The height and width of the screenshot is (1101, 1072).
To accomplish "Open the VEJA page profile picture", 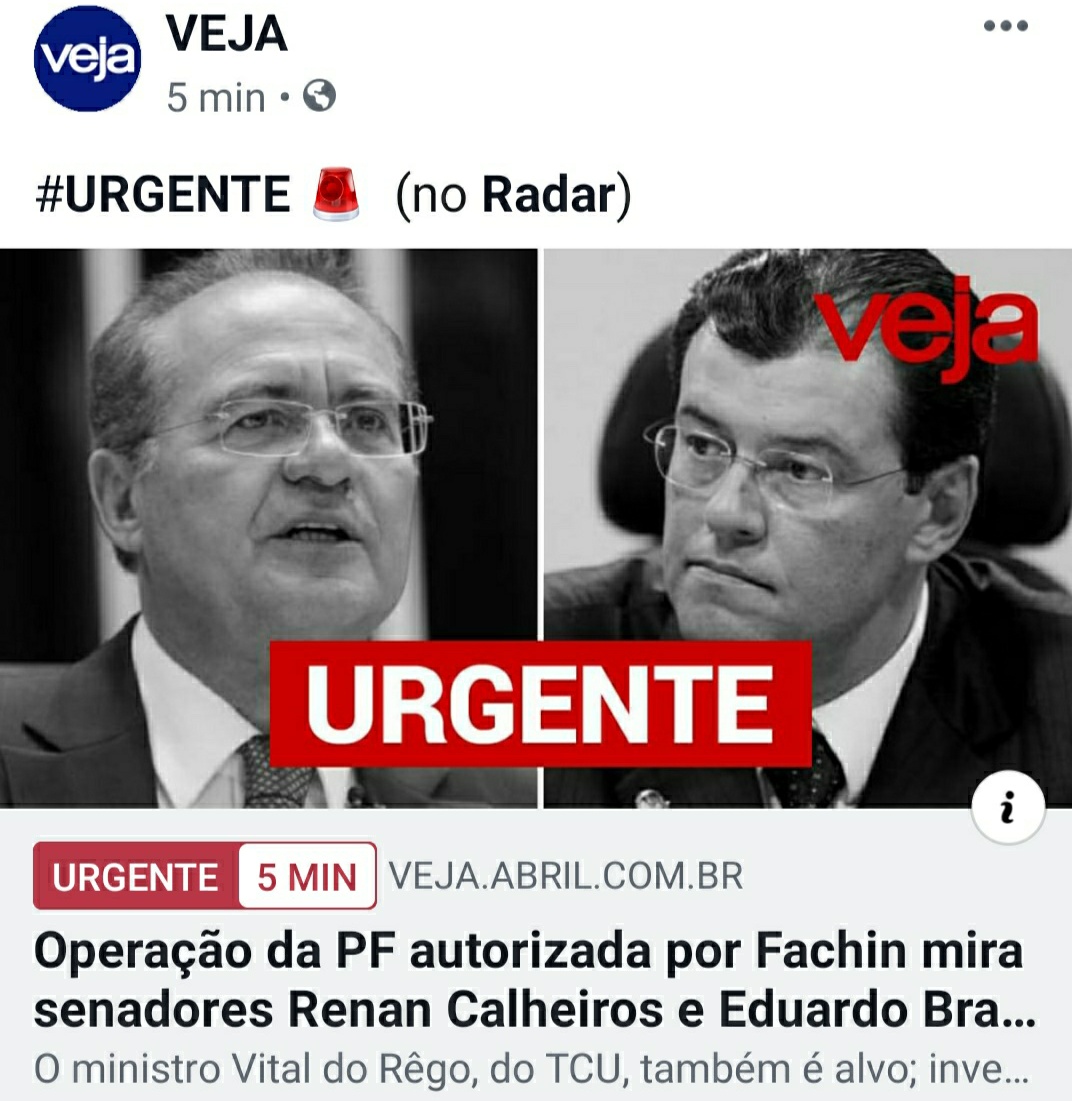I will pos(86,59).
